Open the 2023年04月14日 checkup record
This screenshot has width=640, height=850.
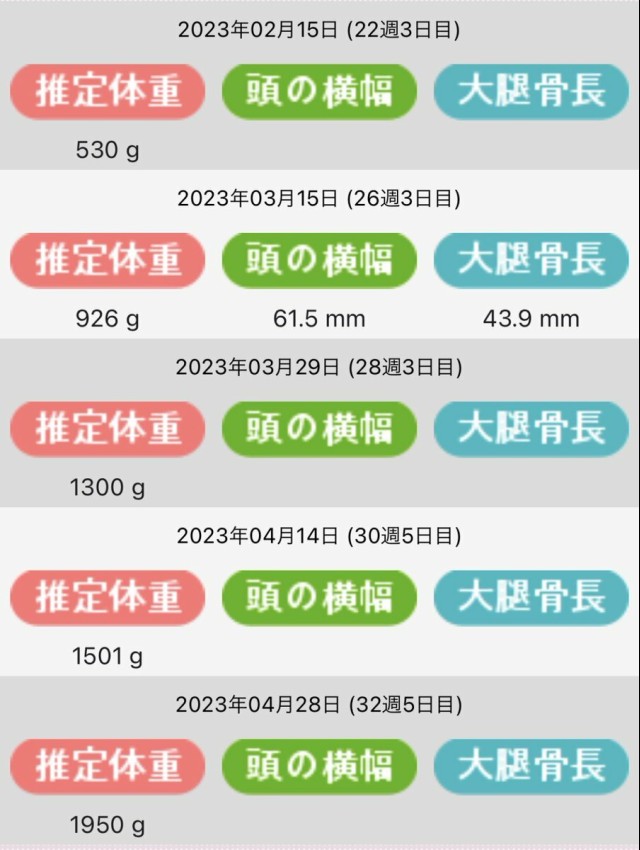pos(319,537)
